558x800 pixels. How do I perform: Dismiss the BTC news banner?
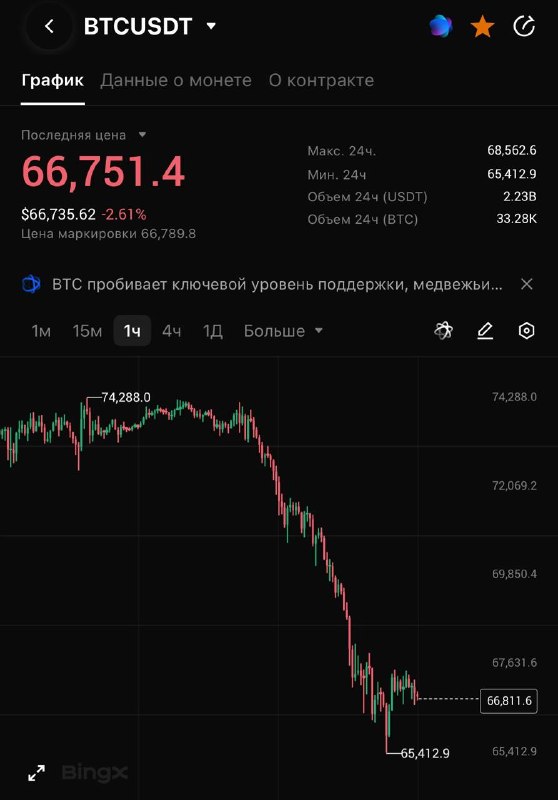coord(527,284)
